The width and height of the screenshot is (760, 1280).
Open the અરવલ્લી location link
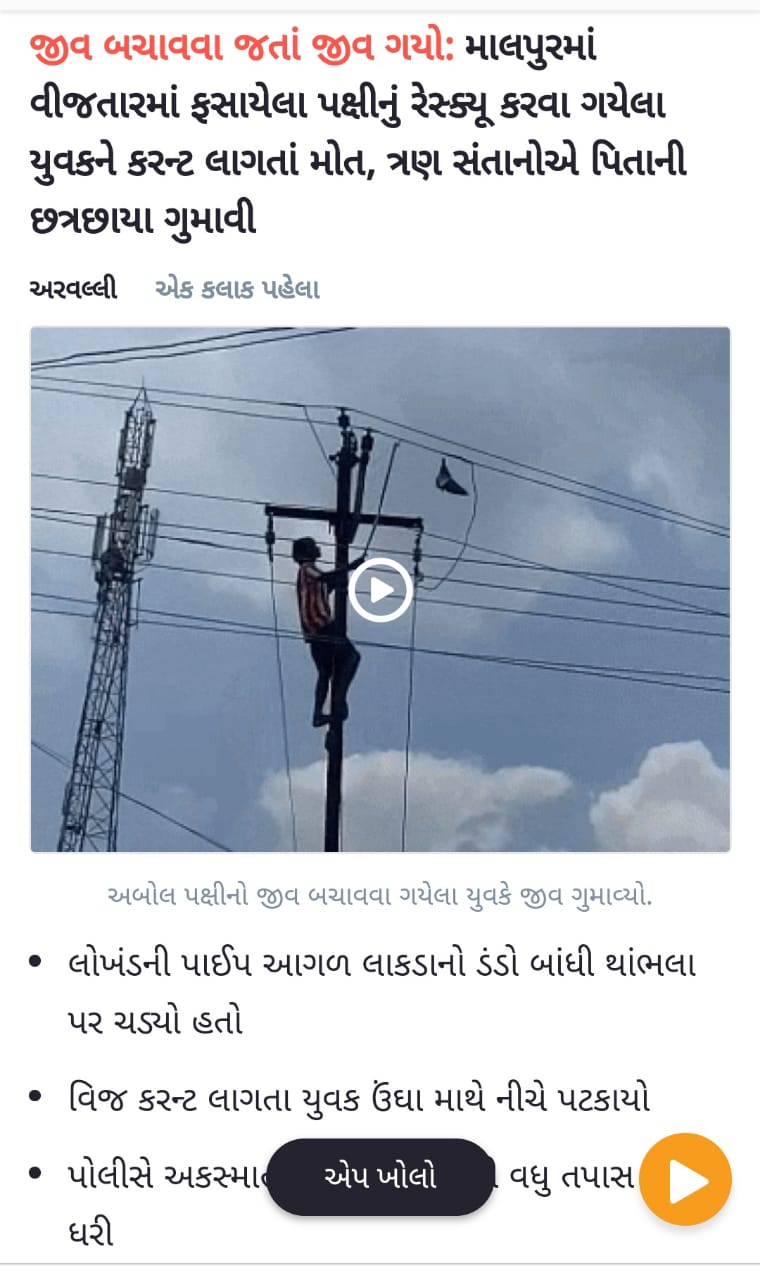[x=73, y=289]
